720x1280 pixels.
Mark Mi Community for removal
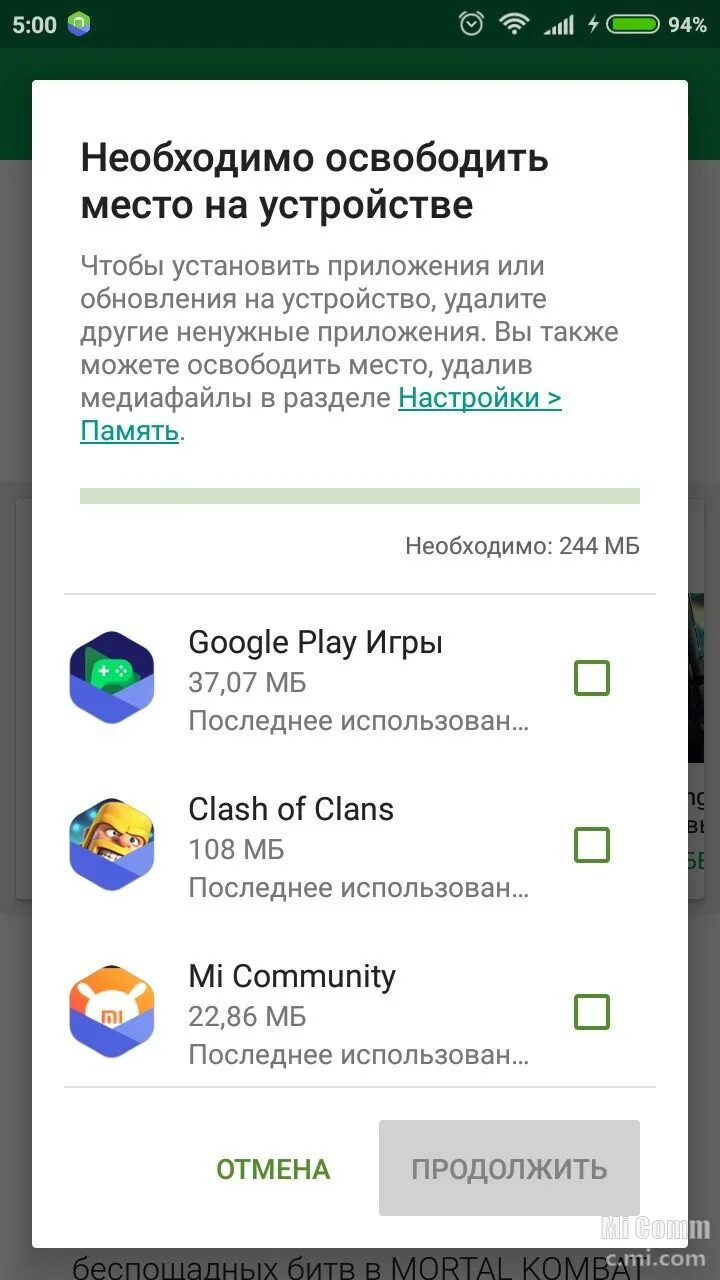(x=592, y=1013)
